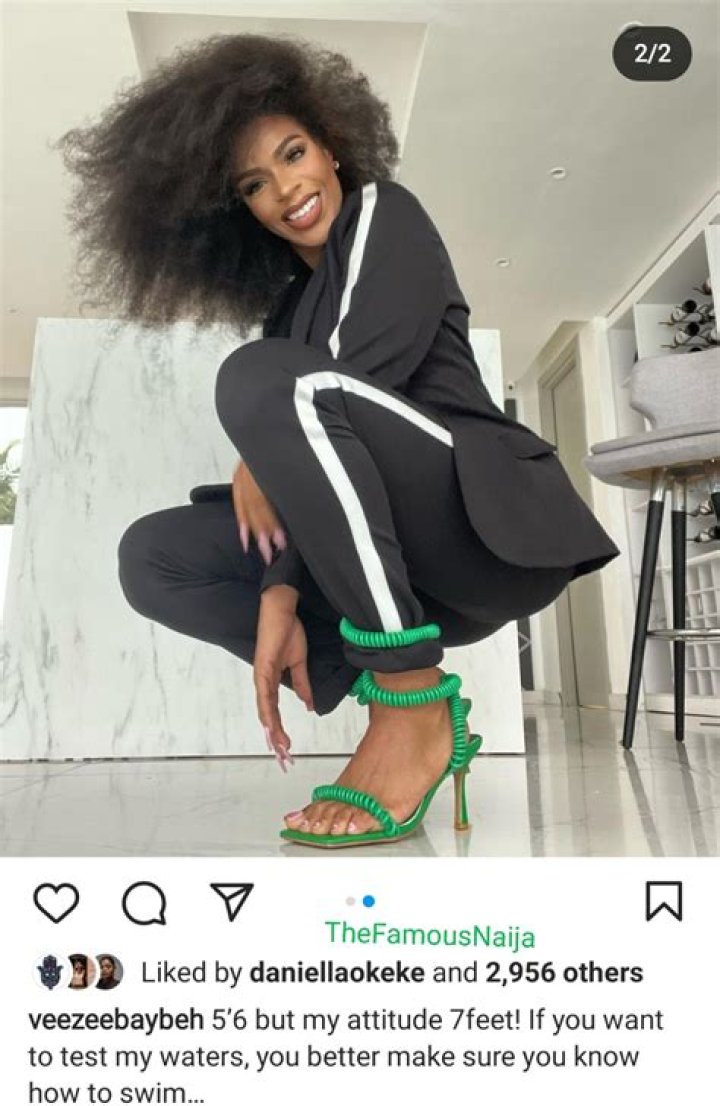Like this post with the heart icon
Viewport: 720px width, 1106px height.
(56, 902)
